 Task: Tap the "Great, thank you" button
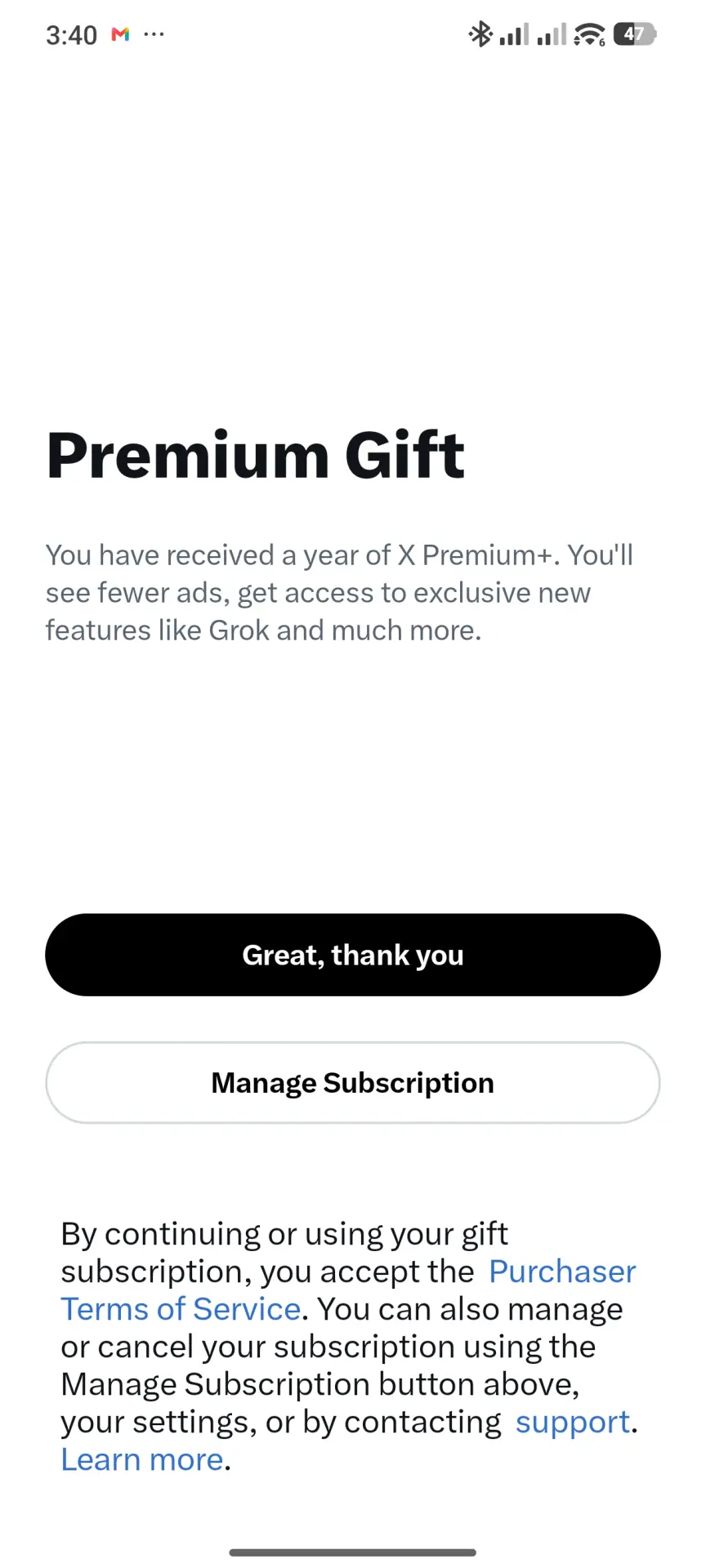point(353,955)
